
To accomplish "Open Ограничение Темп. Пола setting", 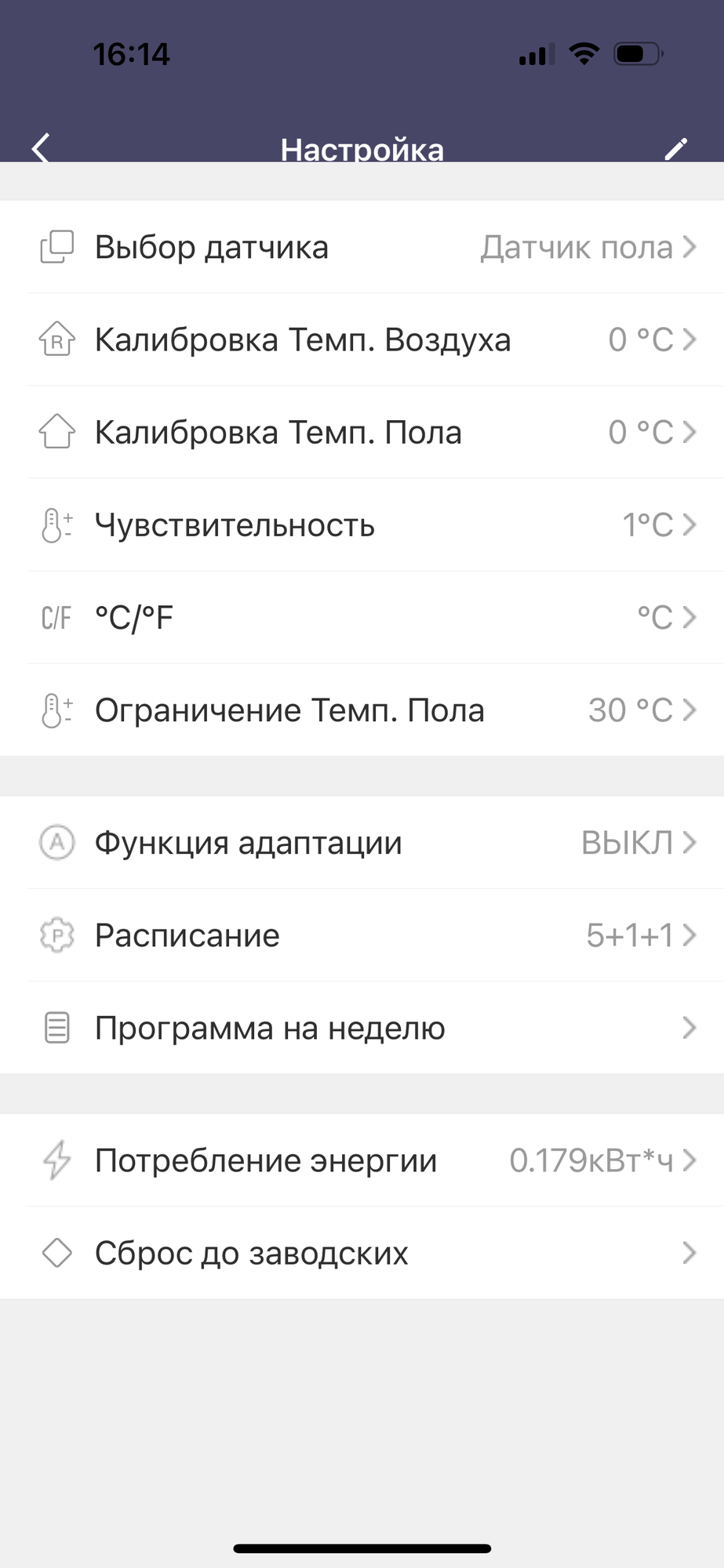I will pos(362,710).
